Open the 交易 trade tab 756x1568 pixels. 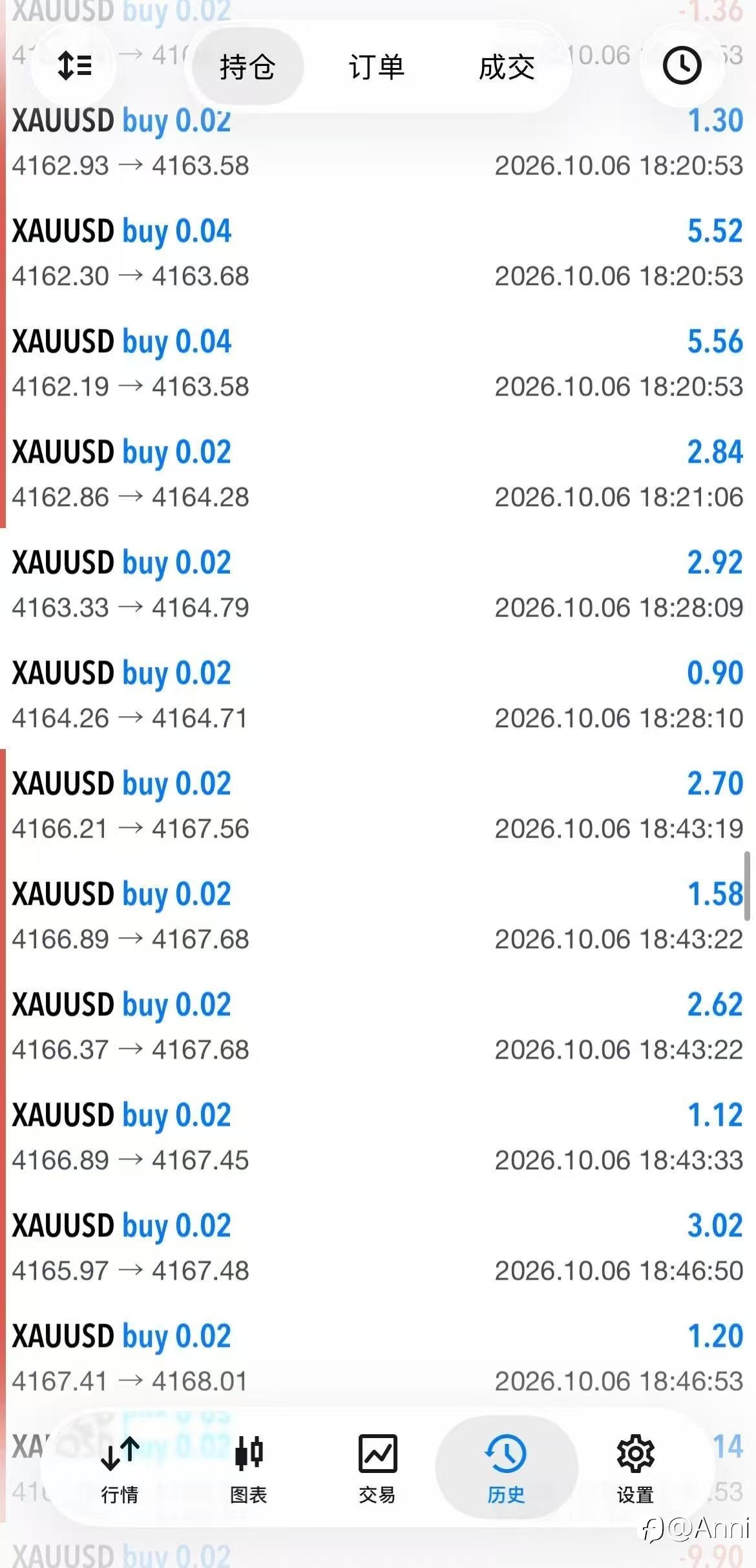(377, 1468)
